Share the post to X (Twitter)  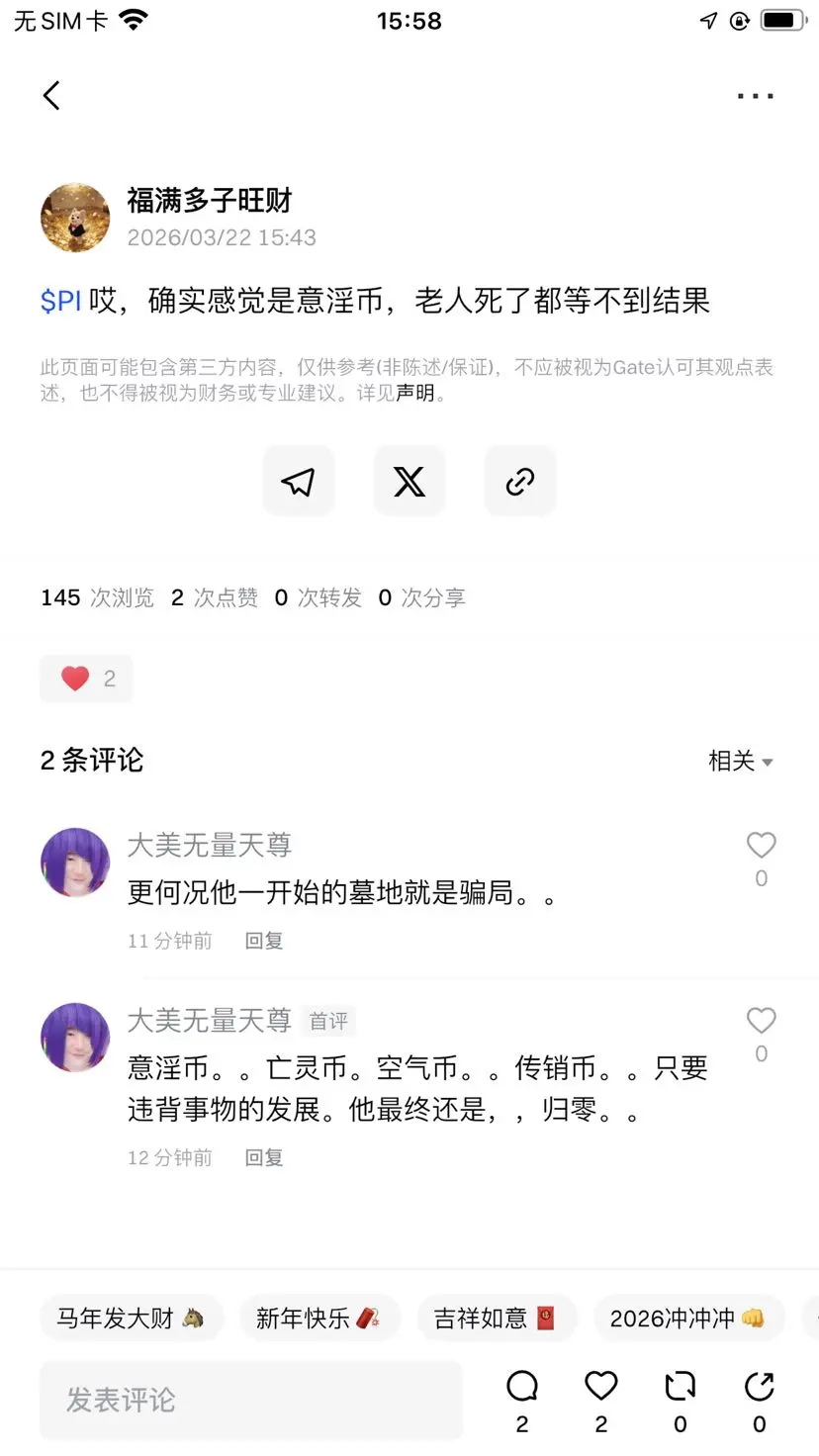coord(409,482)
